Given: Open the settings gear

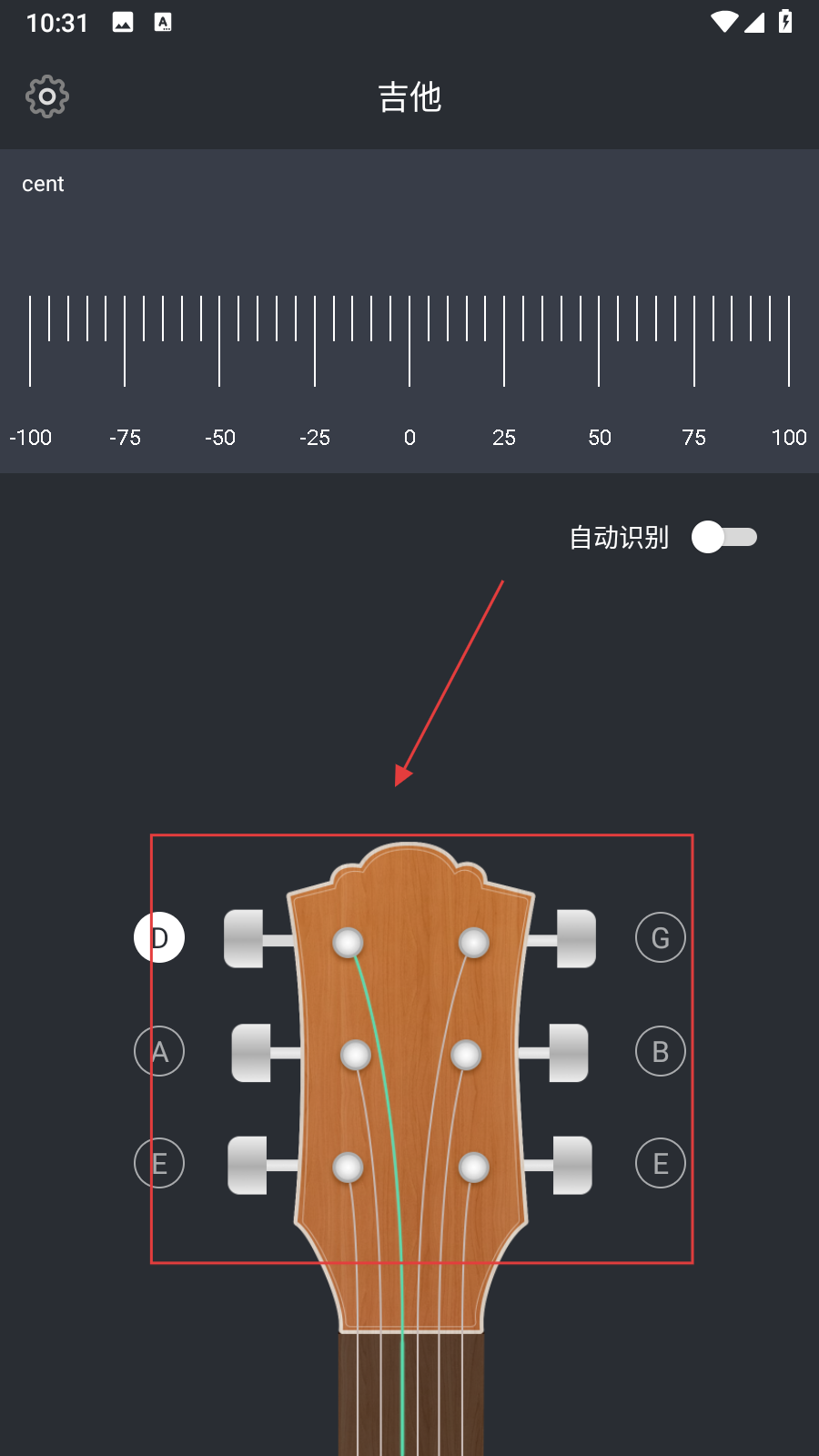Looking at the screenshot, I should tap(47, 96).
